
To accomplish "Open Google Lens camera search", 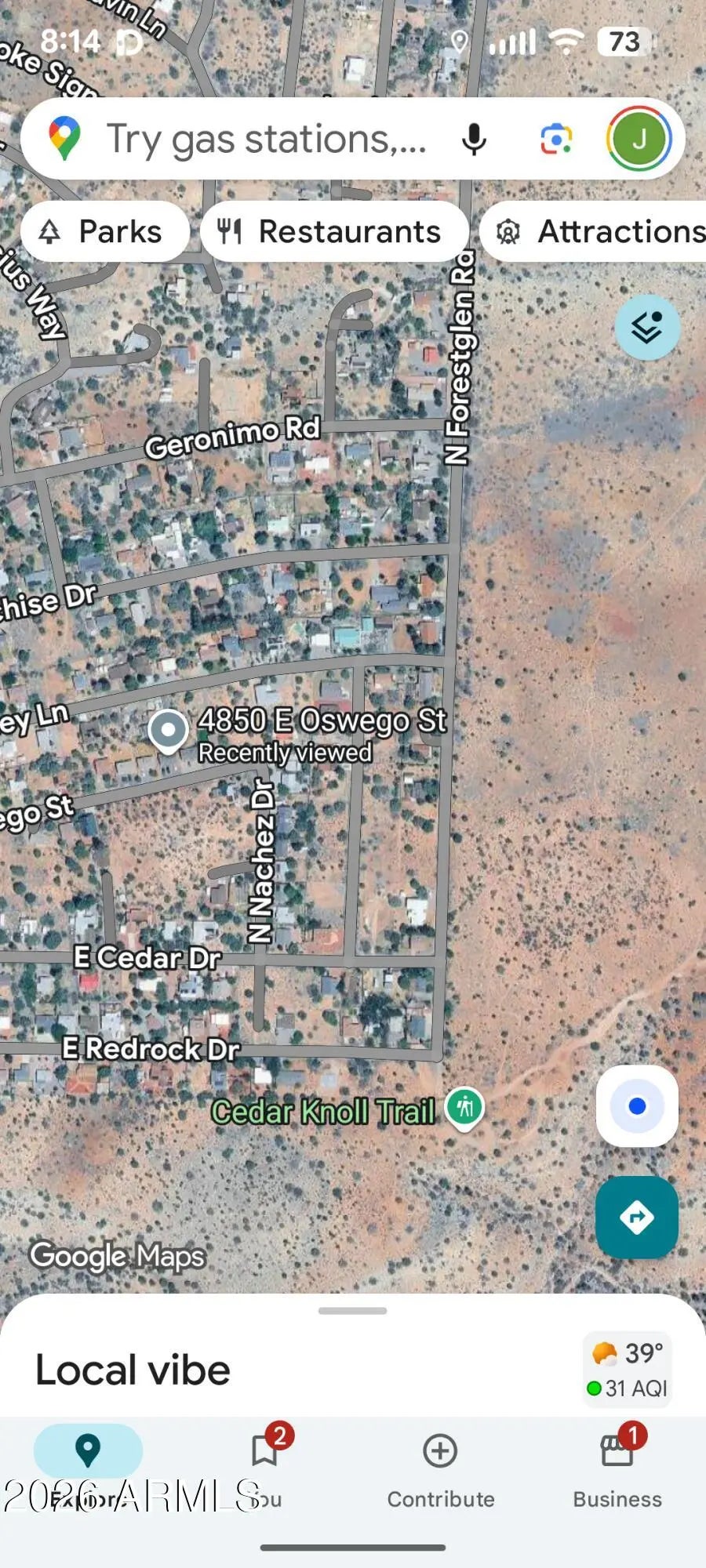I will pos(556,140).
